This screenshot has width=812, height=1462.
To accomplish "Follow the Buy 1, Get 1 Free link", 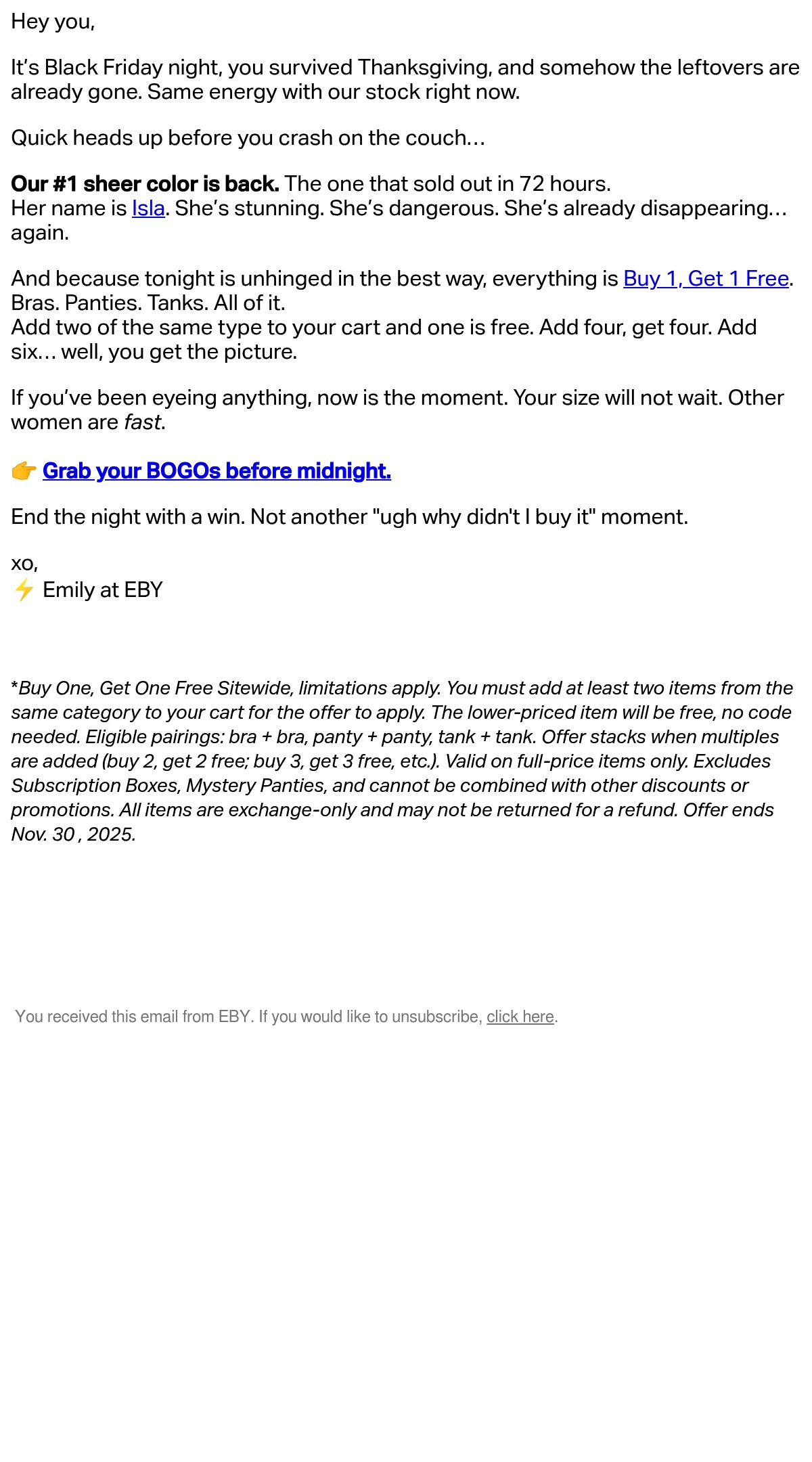I will coord(706,279).
